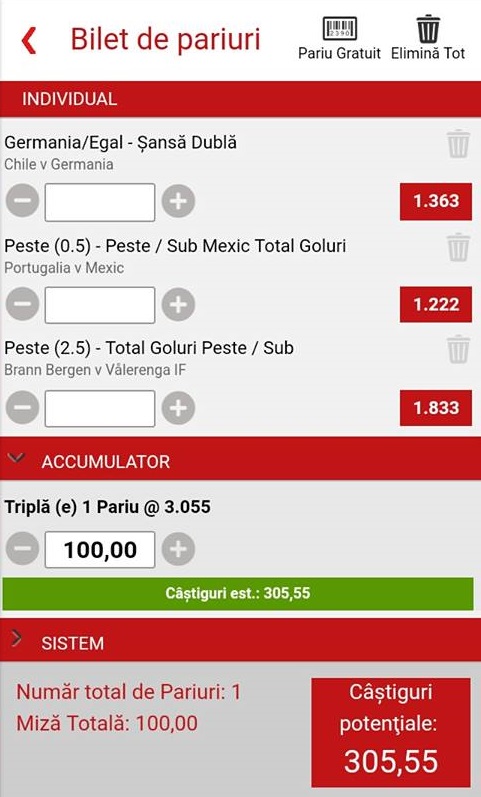Decrease the Triplă accumulator stake
Image resolution: width=481 pixels, height=797 pixels.
click(22, 549)
